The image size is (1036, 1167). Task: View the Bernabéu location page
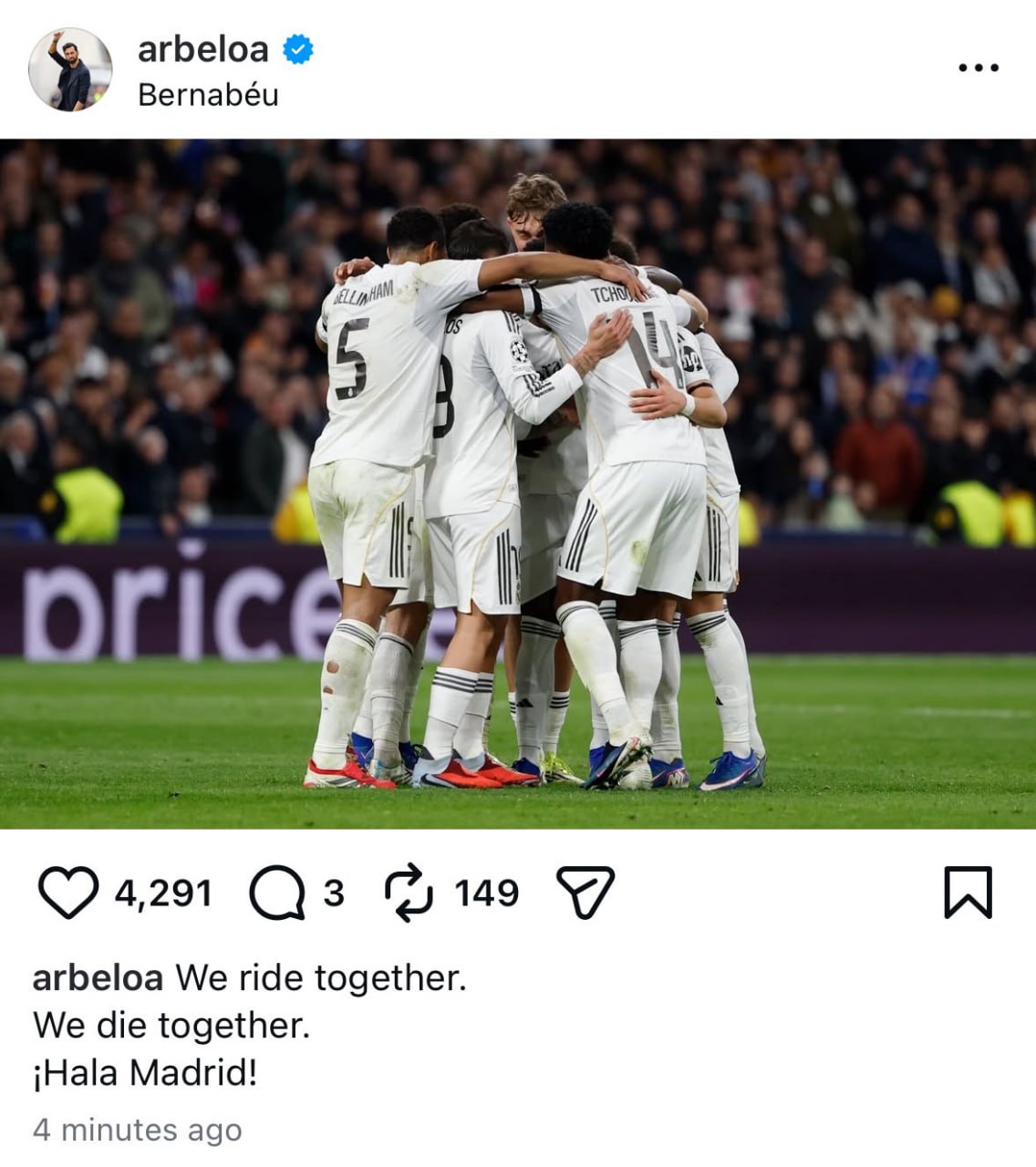tap(208, 95)
